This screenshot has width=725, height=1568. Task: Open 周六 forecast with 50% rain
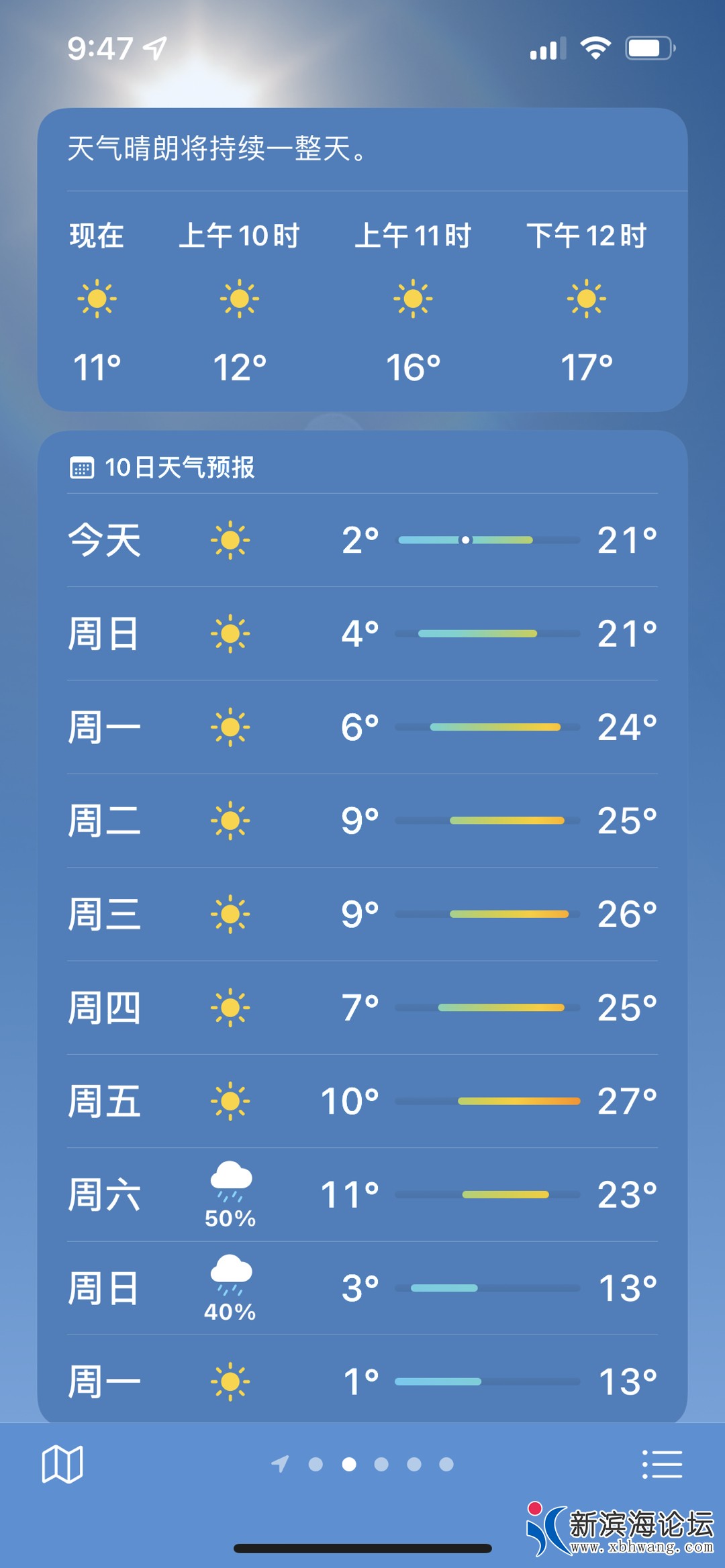pyautogui.click(x=362, y=1194)
